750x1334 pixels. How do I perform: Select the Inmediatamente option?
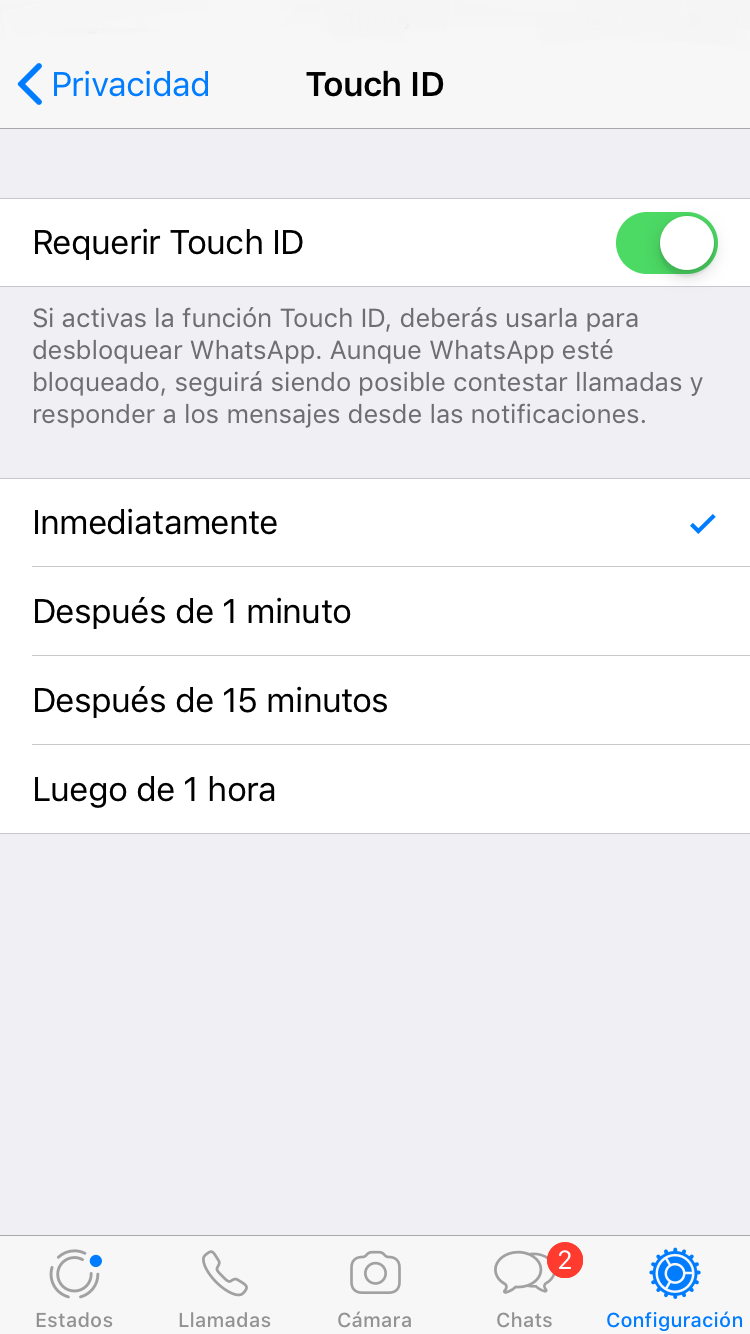coord(375,523)
